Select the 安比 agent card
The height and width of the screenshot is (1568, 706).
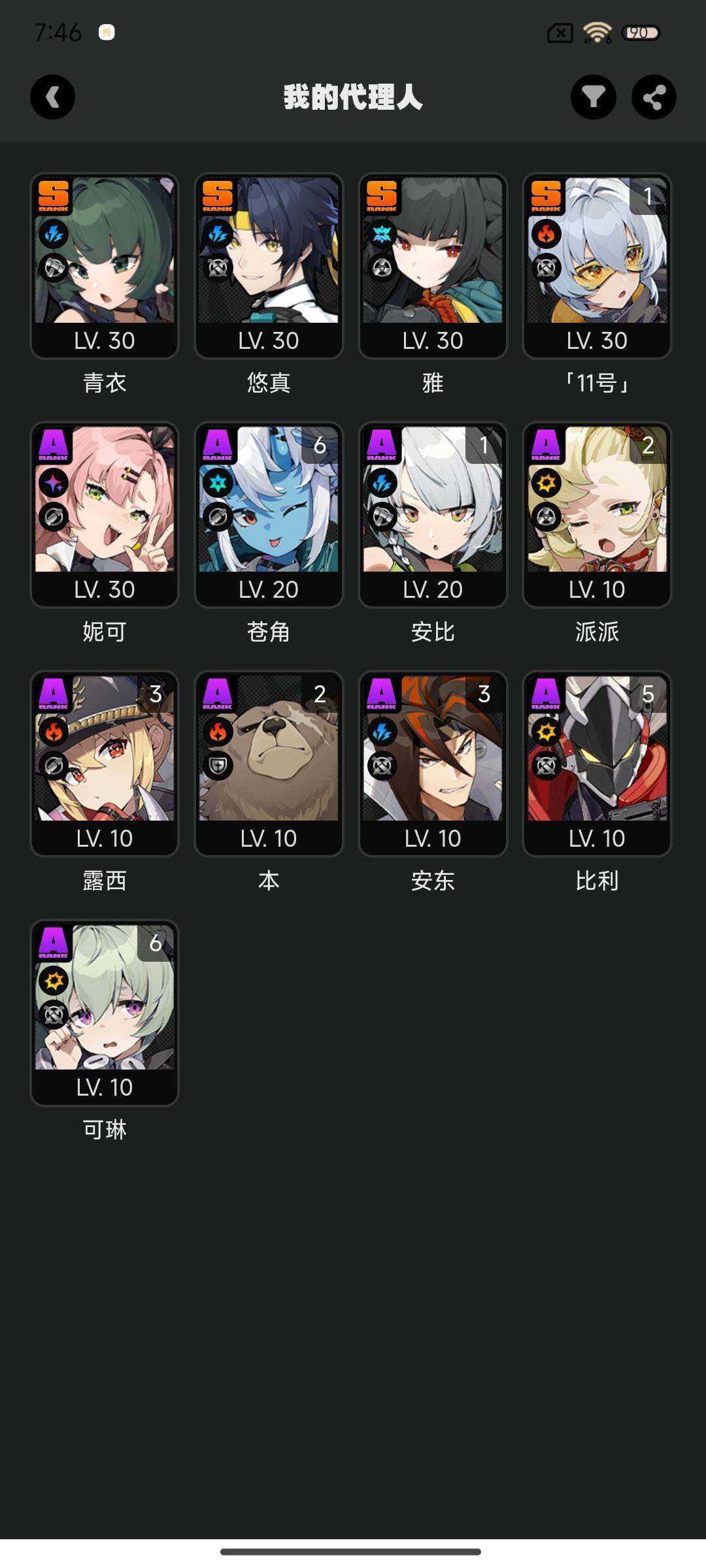tap(433, 514)
